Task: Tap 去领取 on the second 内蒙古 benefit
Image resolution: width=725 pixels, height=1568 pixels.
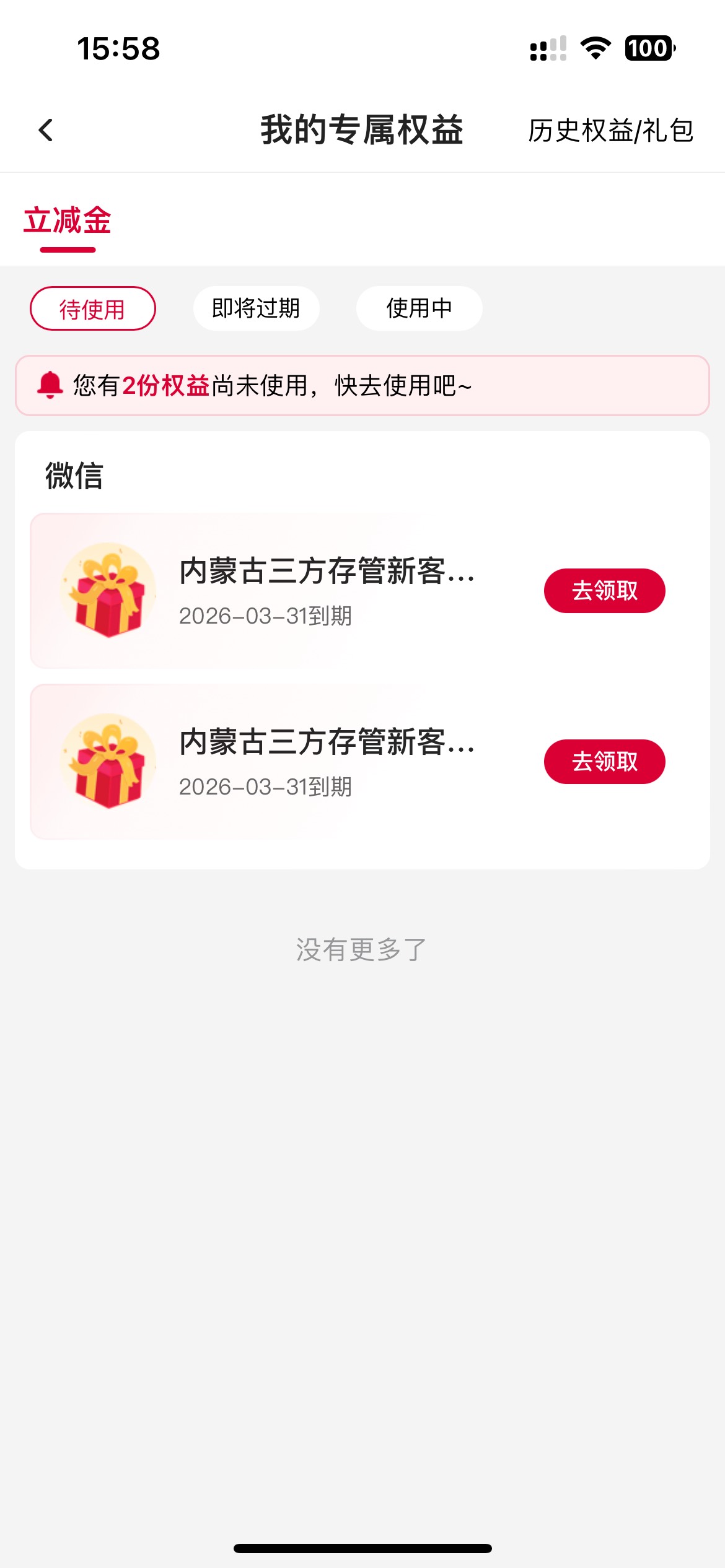Action: (x=604, y=762)
